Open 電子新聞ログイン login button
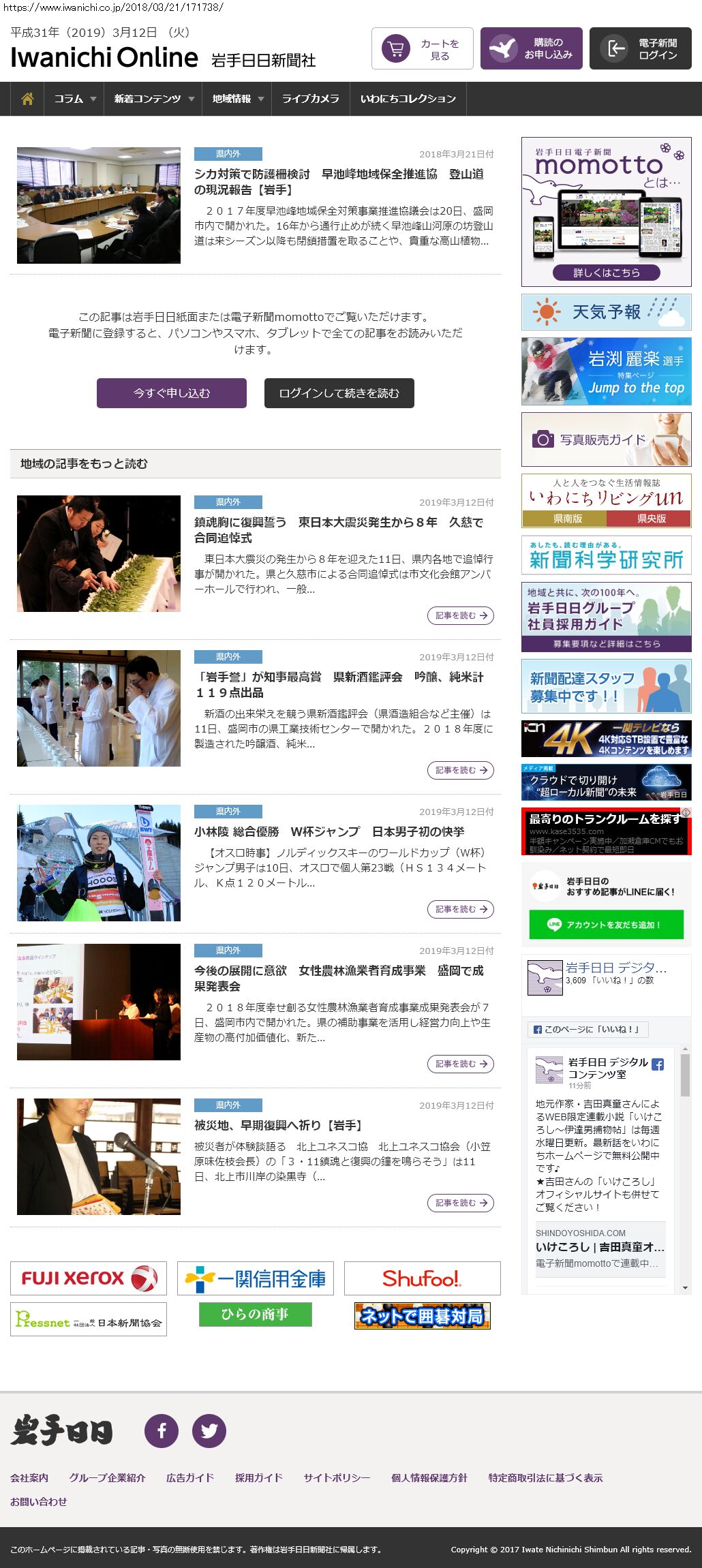This screenshot has height=1568, width=702. [640, 48]
